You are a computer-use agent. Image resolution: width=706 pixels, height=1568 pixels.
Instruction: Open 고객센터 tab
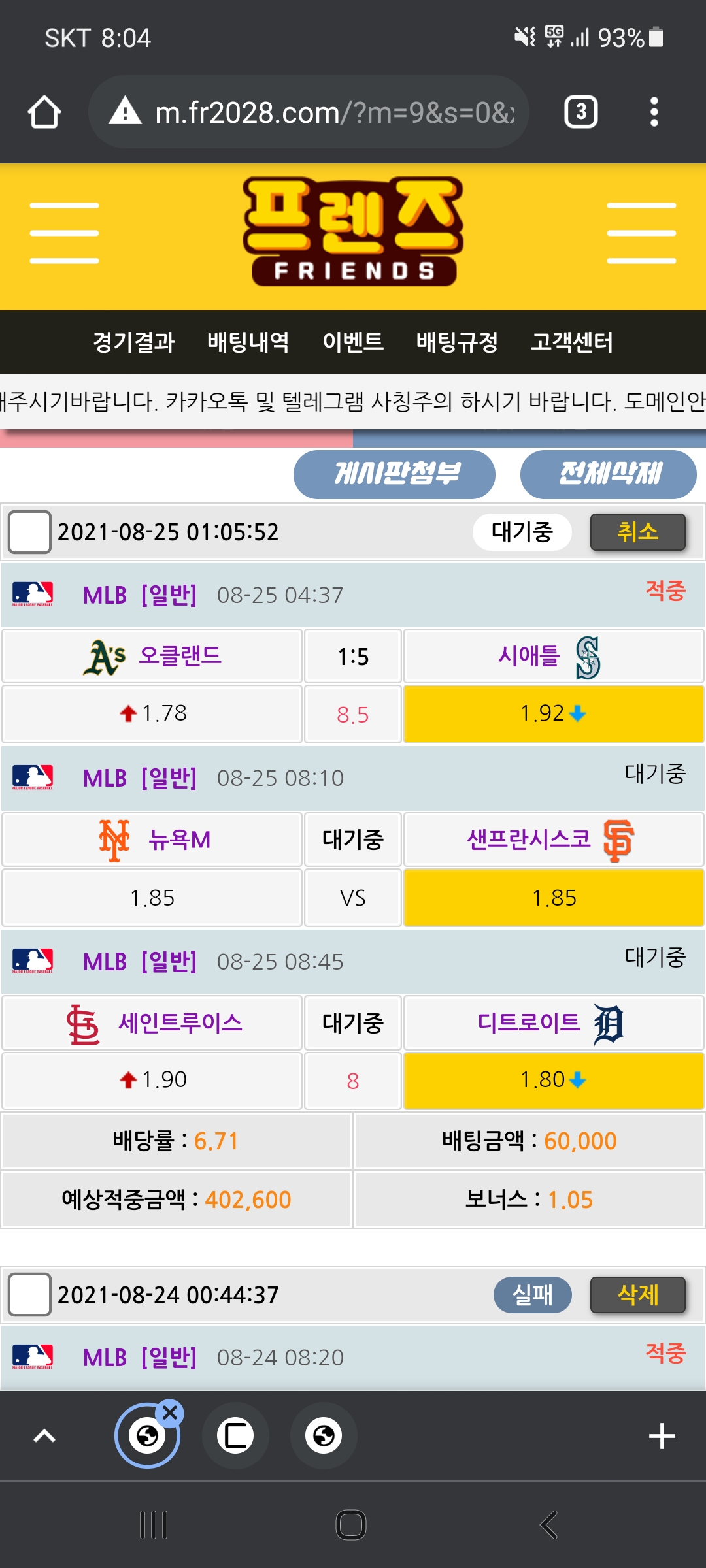pyautogui.click(x=572, y=342)
